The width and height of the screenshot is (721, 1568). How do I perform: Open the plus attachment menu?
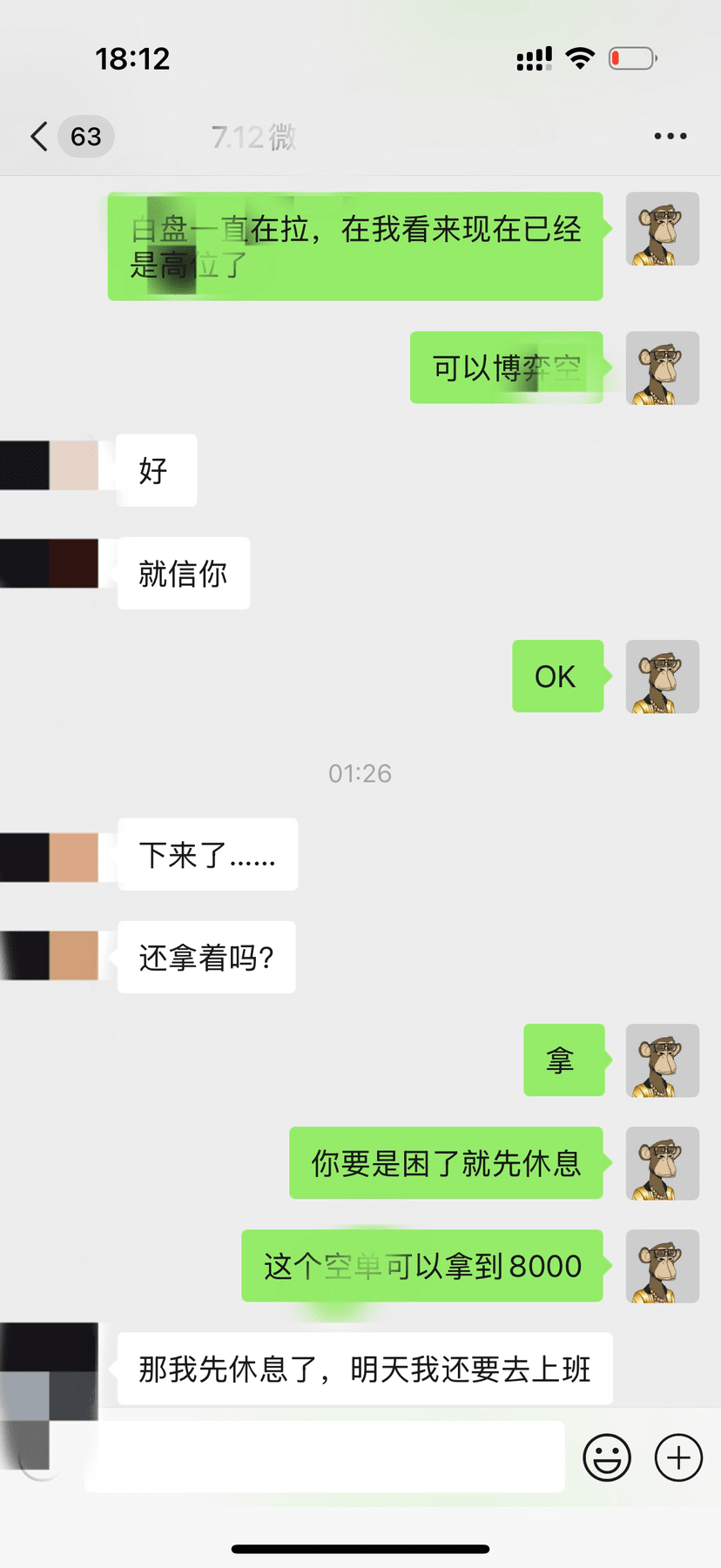678,1457
